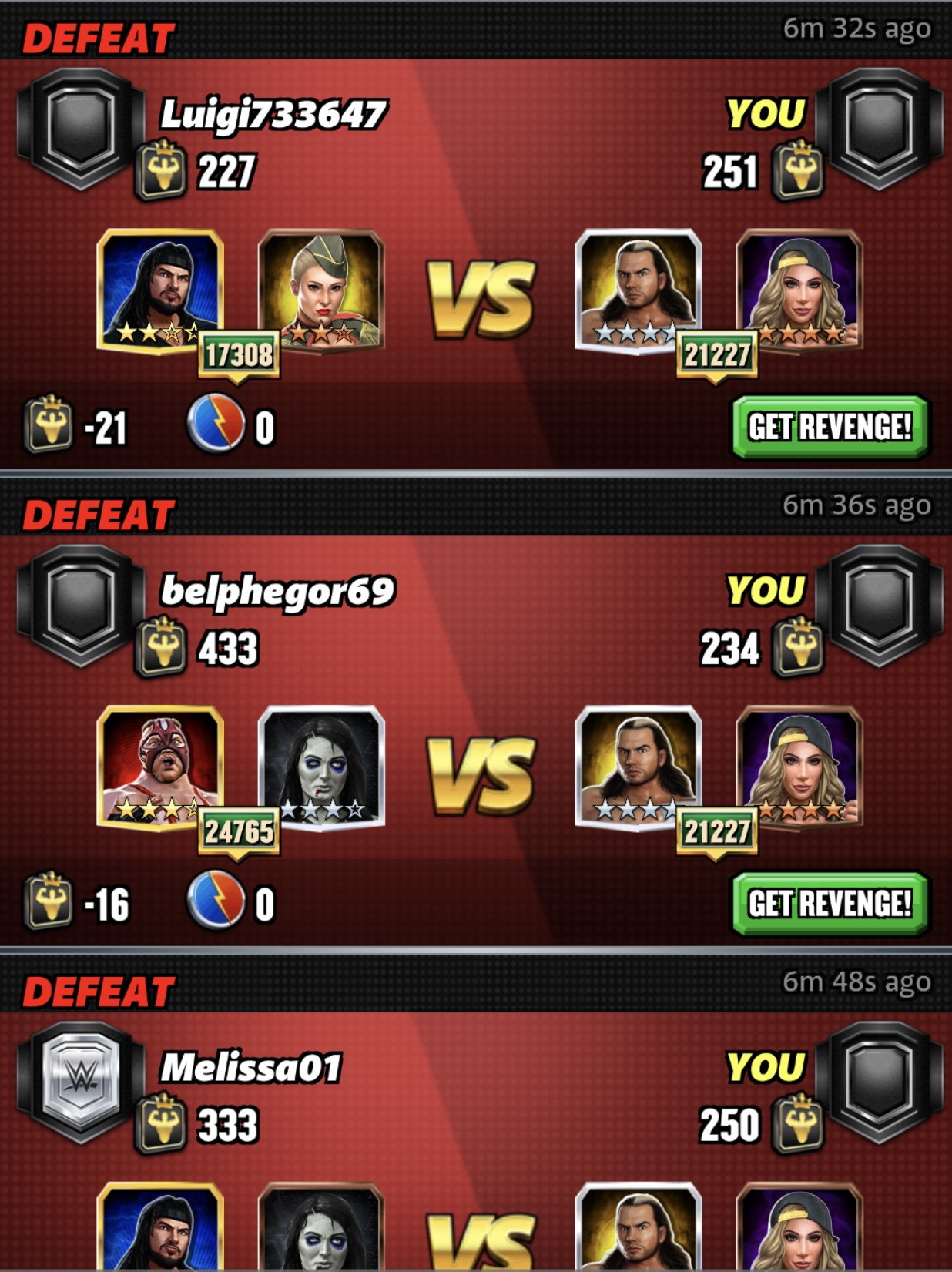Image resolution: width=952 pixels, height=1272 pixels.
Task: Get revenge on belphegor69
Action: coord(830,903)
